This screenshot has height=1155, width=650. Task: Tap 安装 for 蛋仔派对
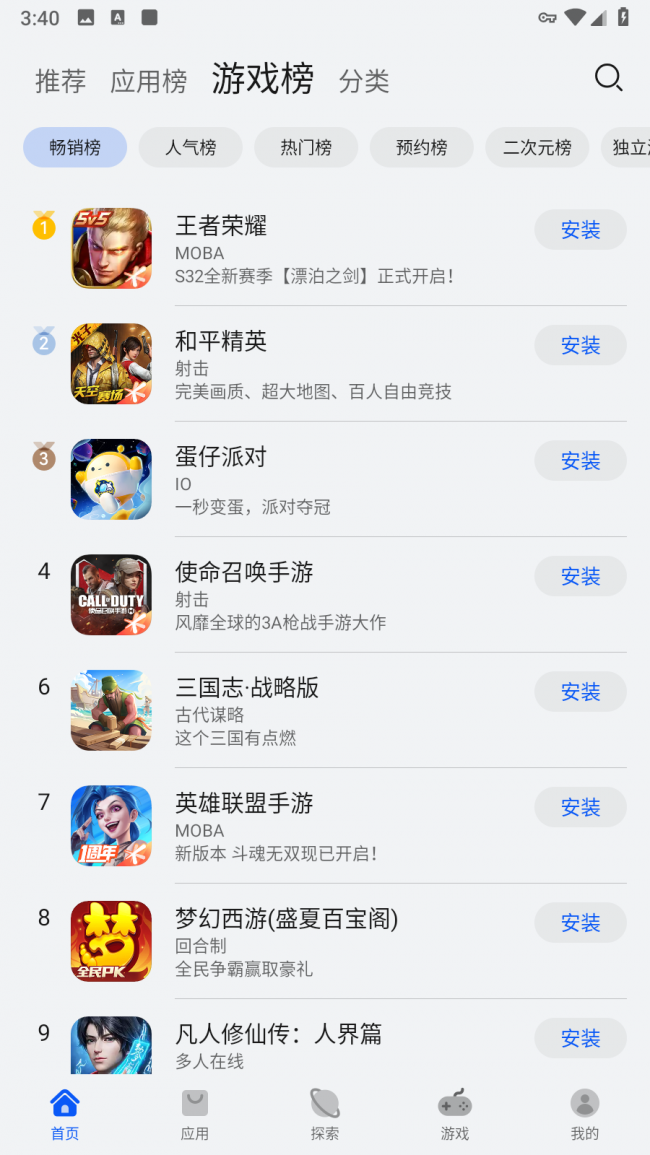click(x=580, y=461)
